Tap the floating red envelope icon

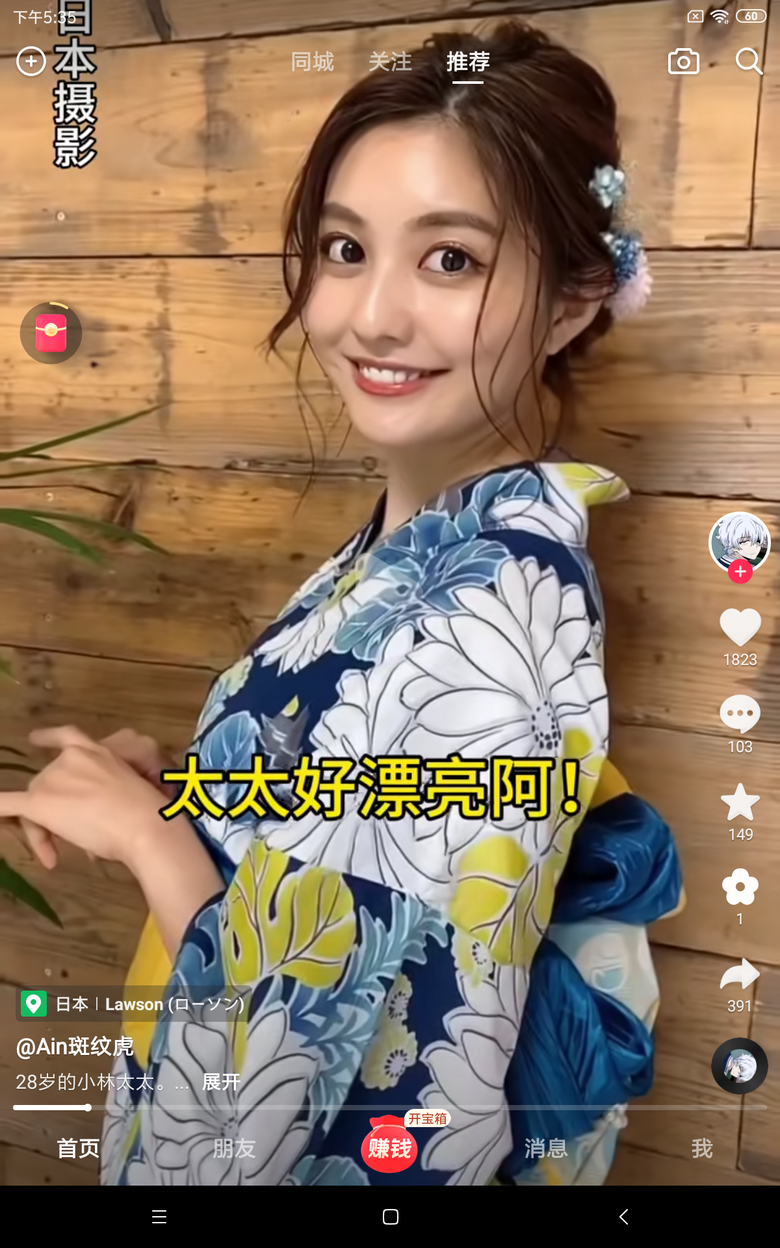51,333
